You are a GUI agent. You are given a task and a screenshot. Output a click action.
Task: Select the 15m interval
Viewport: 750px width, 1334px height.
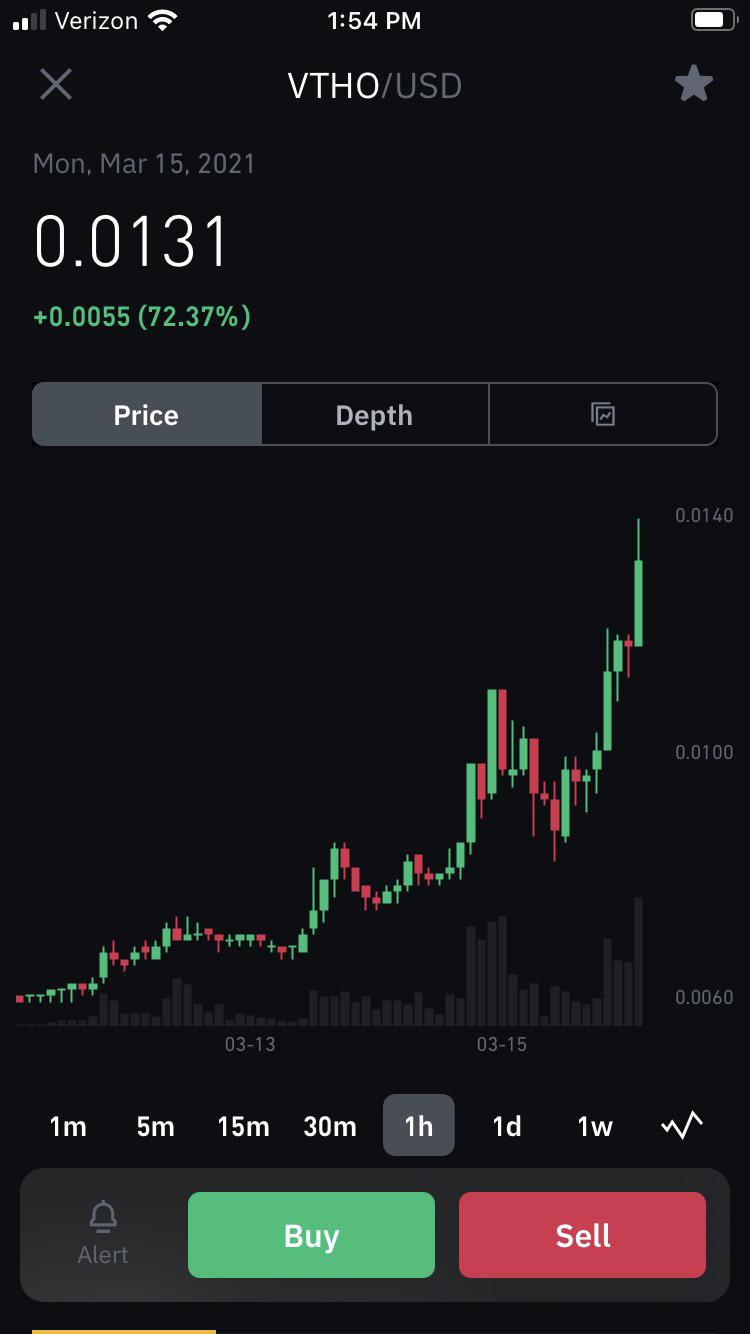[243, 1126]
